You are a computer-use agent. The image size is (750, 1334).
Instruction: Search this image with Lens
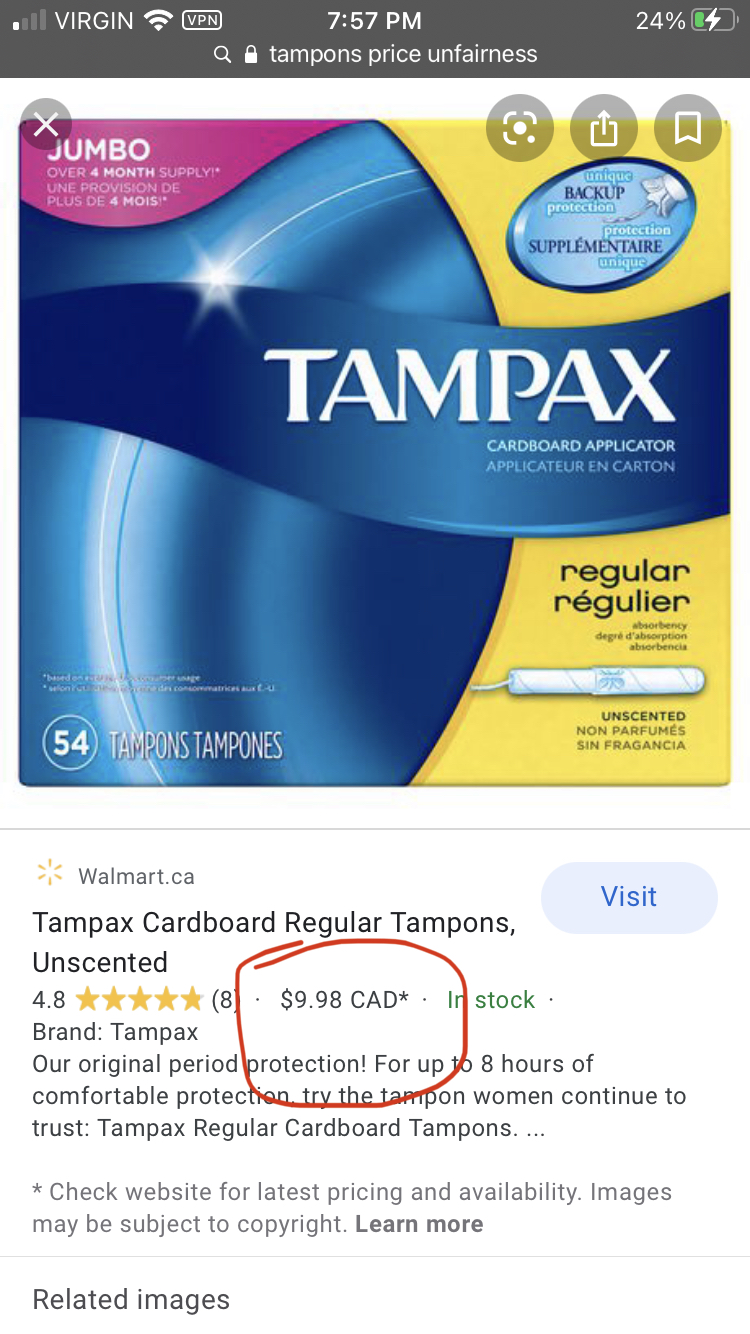tap(519, 127)
